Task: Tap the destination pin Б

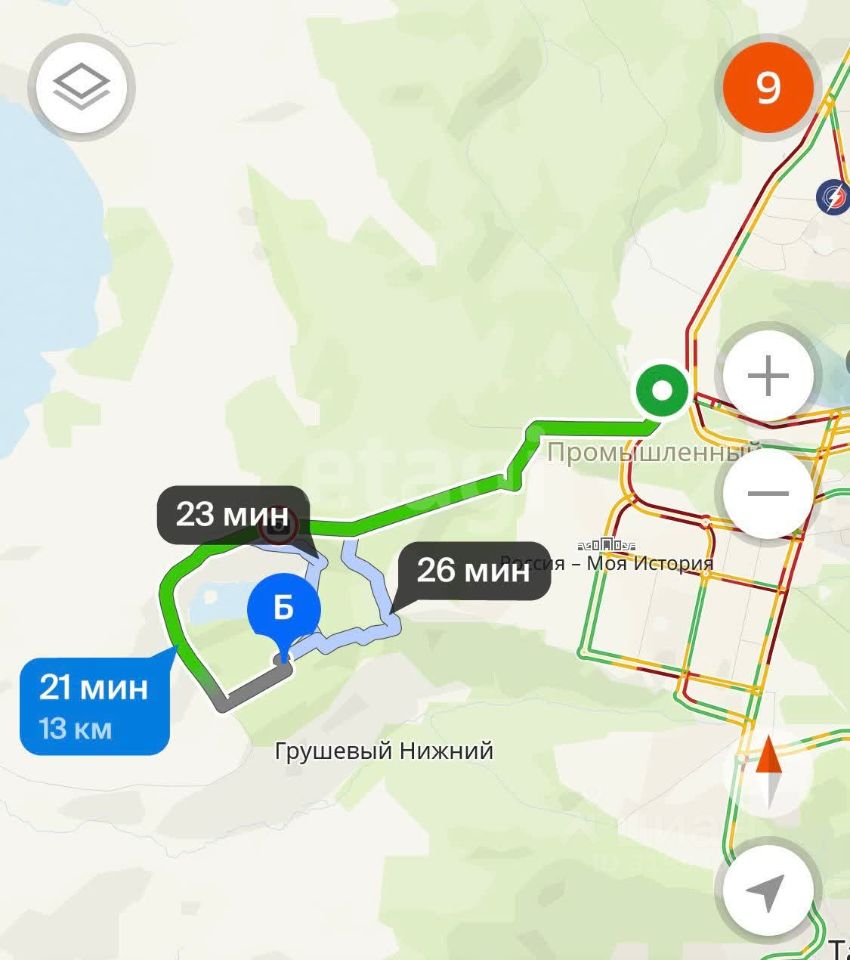Action: 283,610
